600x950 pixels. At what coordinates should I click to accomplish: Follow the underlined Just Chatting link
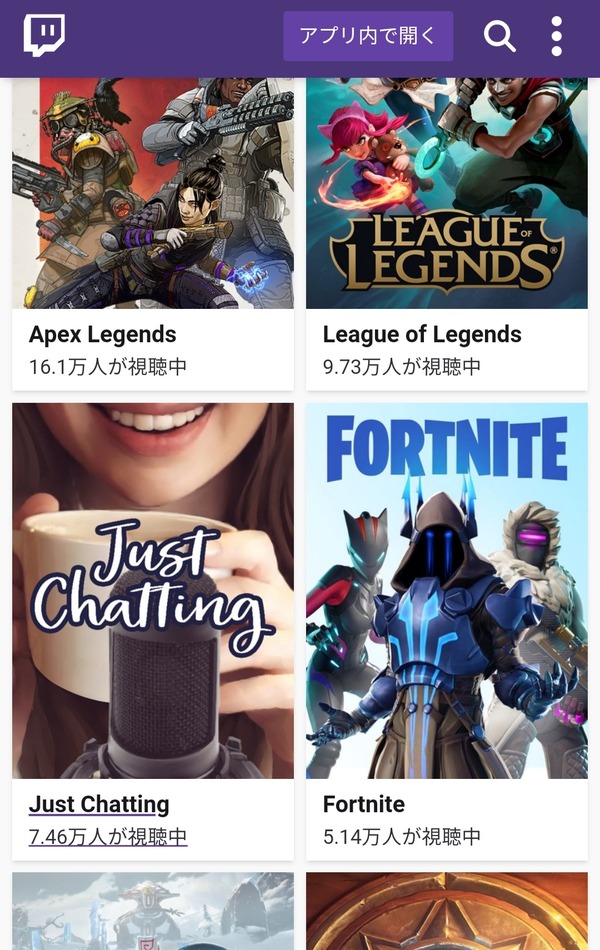click(x=99, y=805)
